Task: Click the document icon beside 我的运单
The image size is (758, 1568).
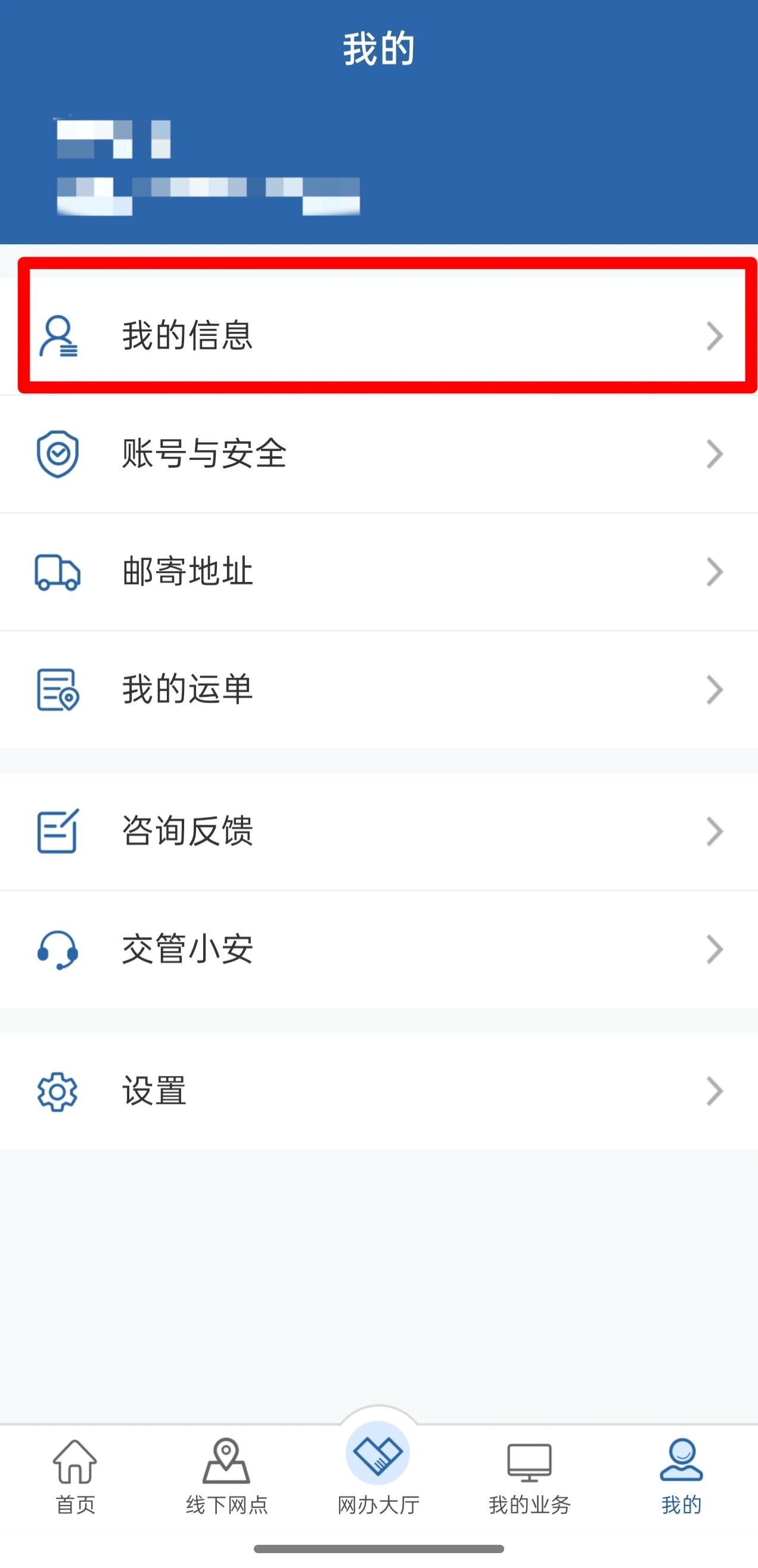Action: point(58,689)
